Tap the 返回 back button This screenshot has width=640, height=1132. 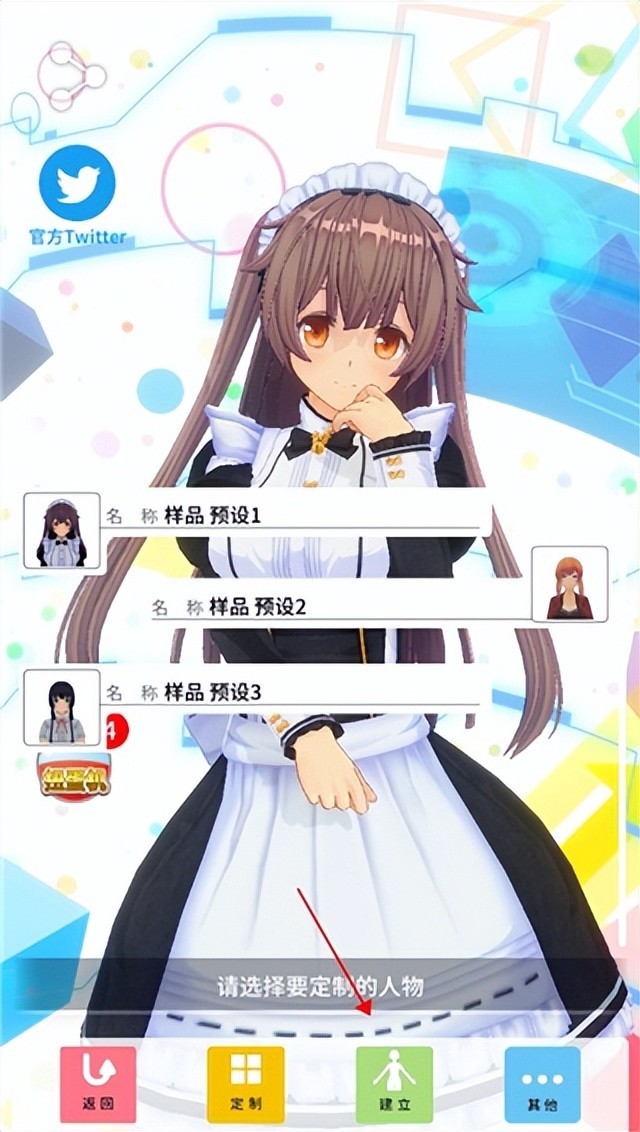[97, 1084]
